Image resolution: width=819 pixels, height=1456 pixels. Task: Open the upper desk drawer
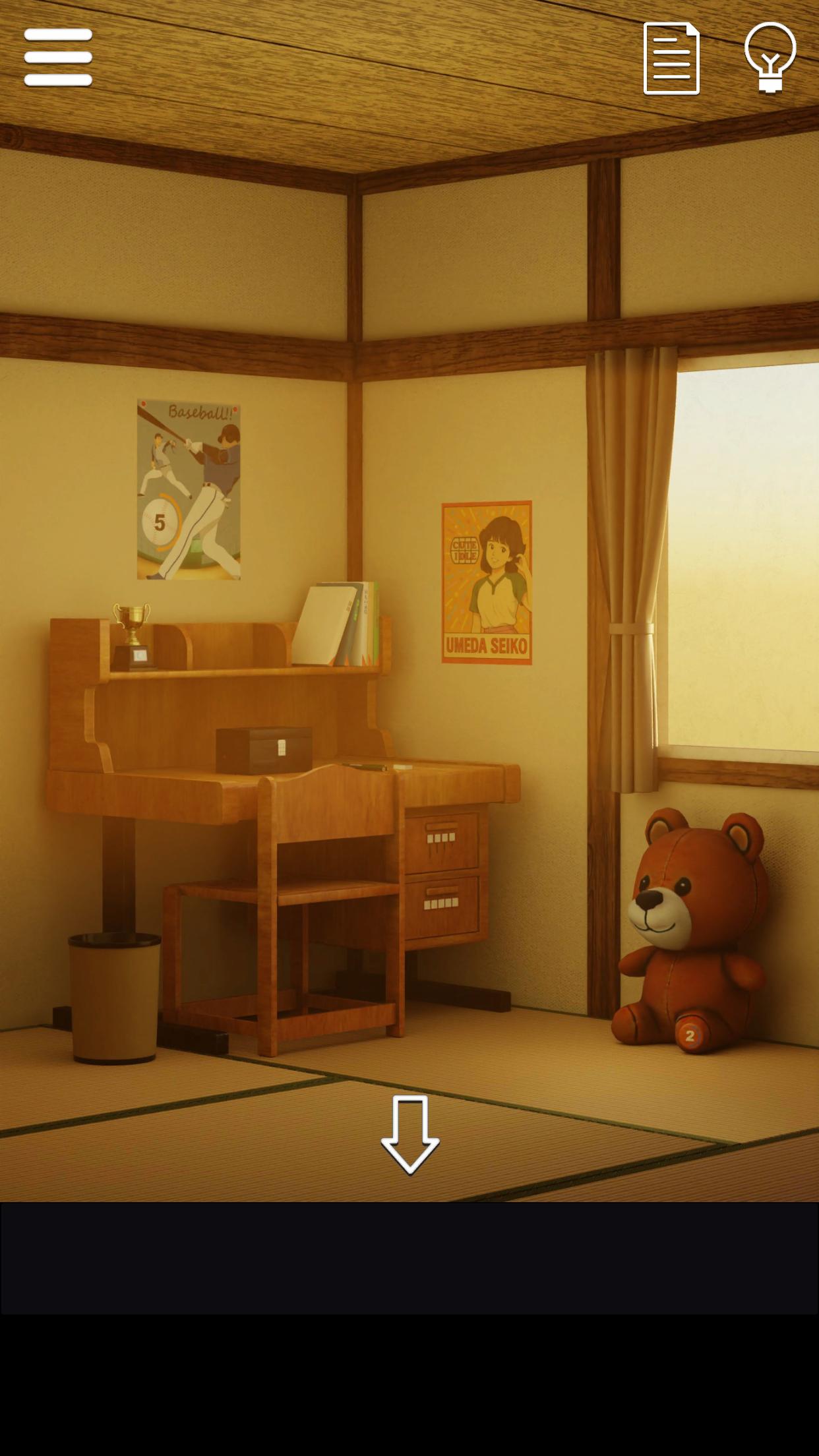pyautogui.click(x=442, y=841)
